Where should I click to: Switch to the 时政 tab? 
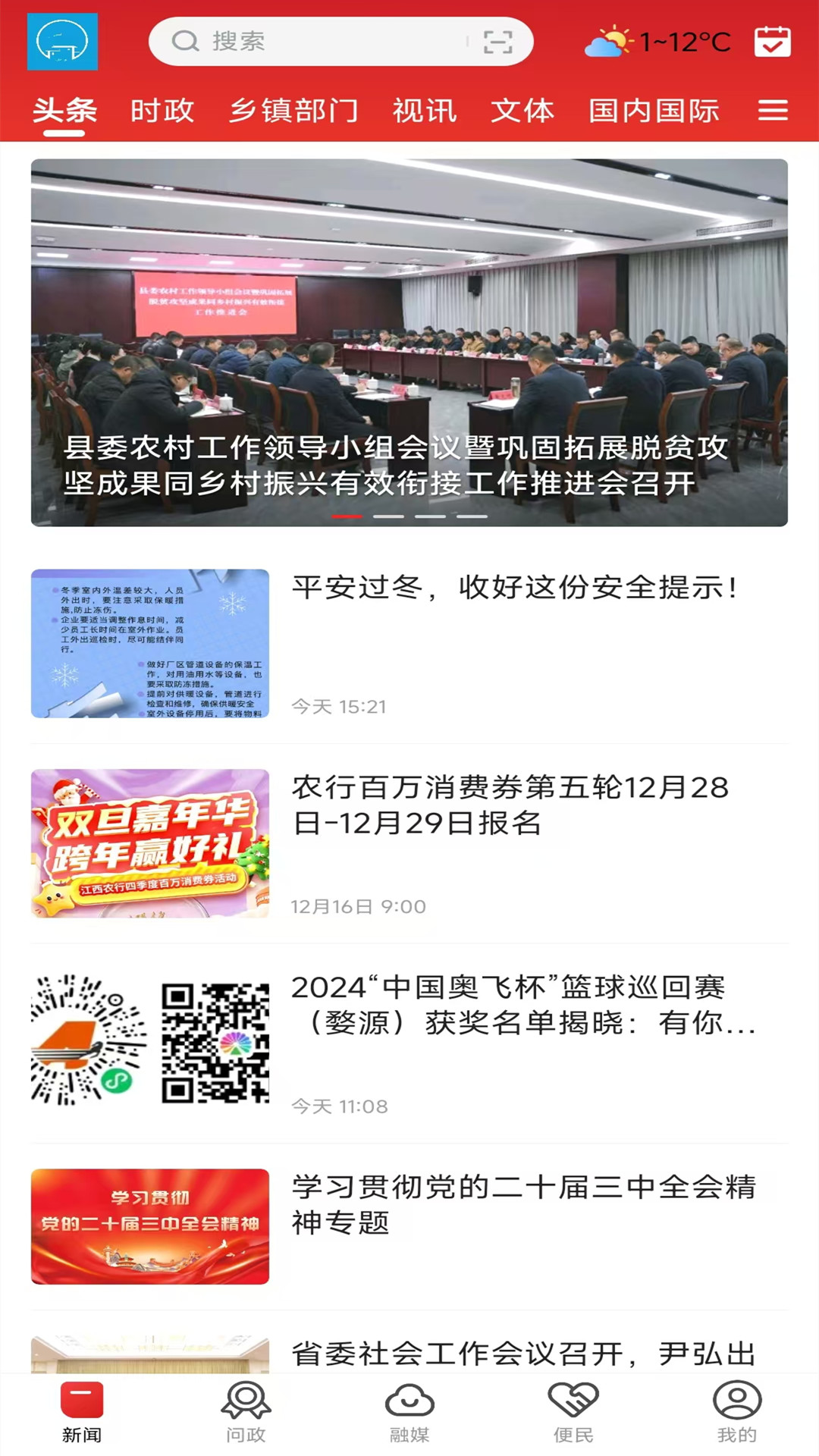click(x=162, y=111)
